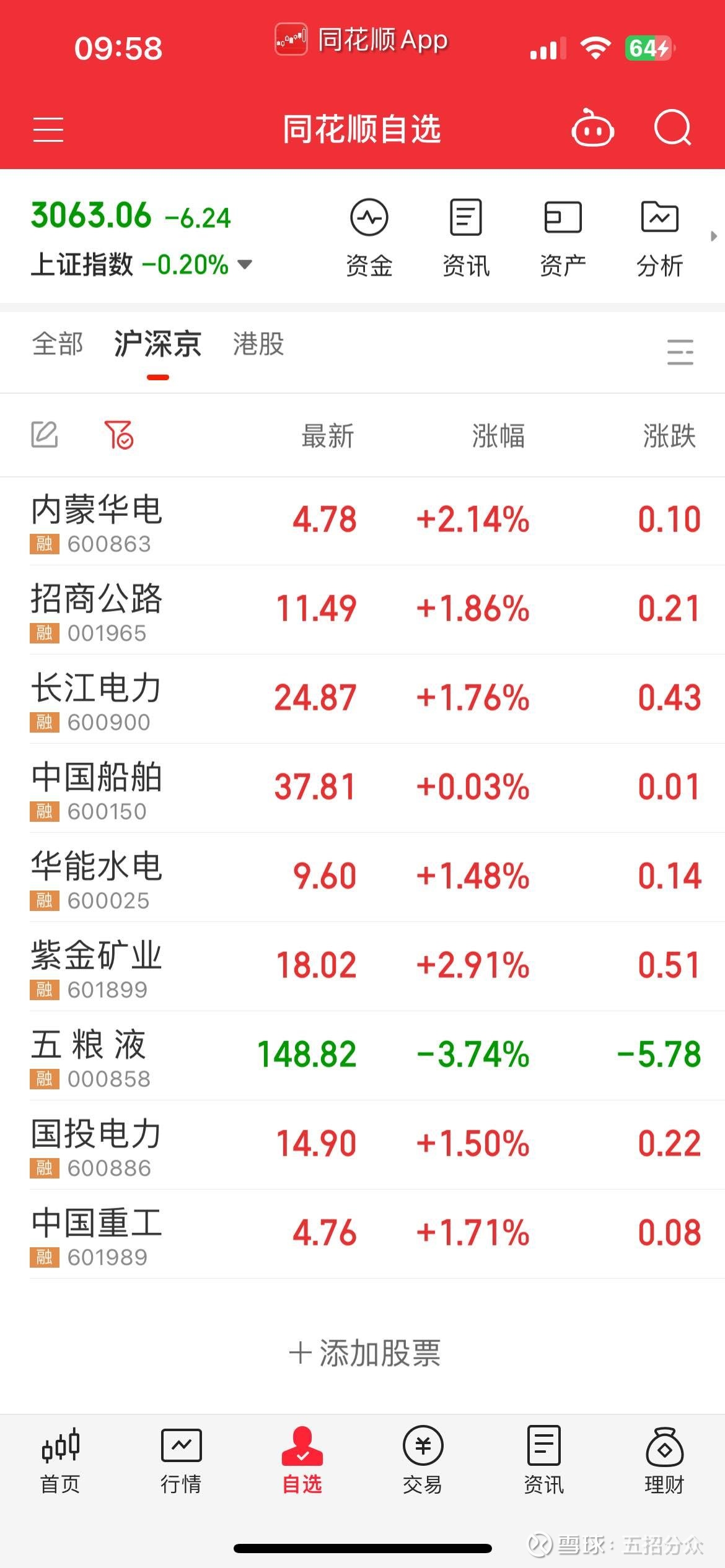Open the list display settings icon
Viewport: 725px width, 1568px height.
click(680, 352)
